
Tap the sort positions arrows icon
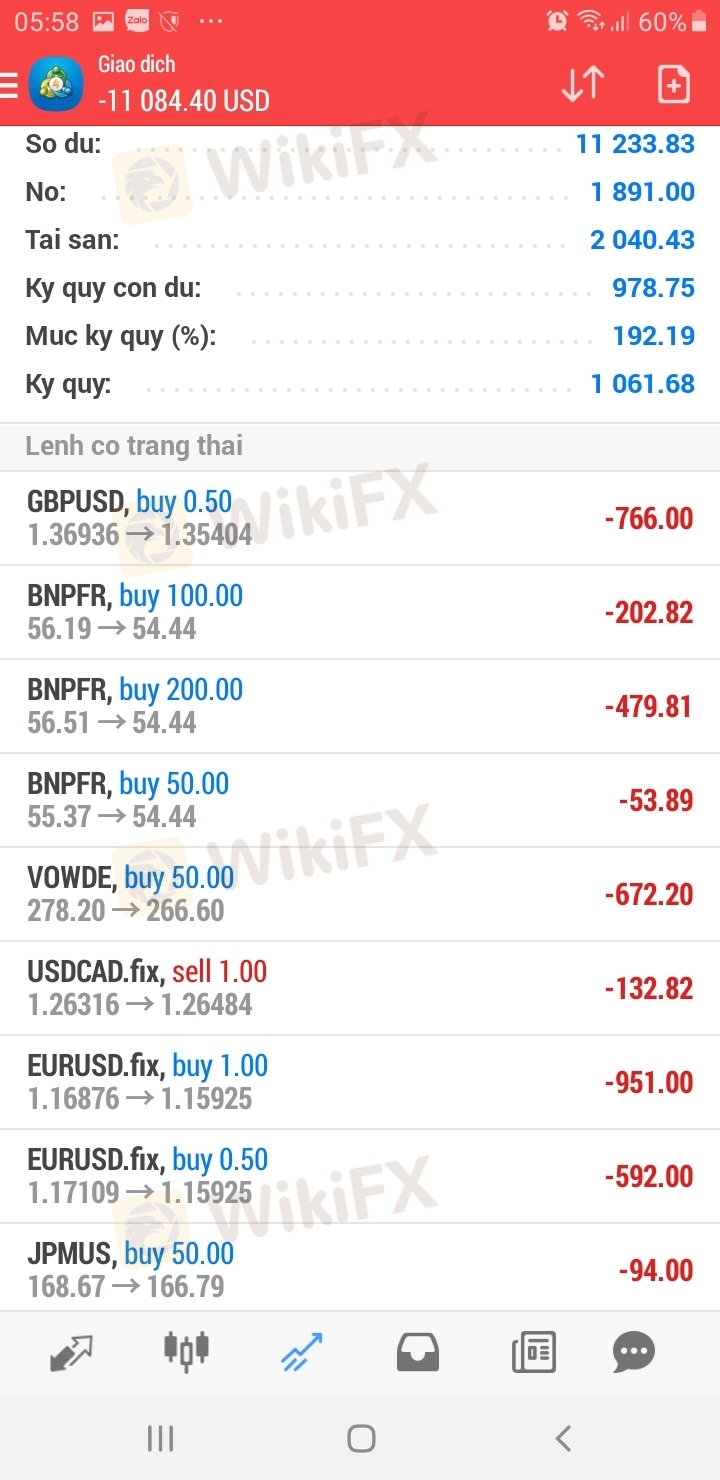[582, 85]
